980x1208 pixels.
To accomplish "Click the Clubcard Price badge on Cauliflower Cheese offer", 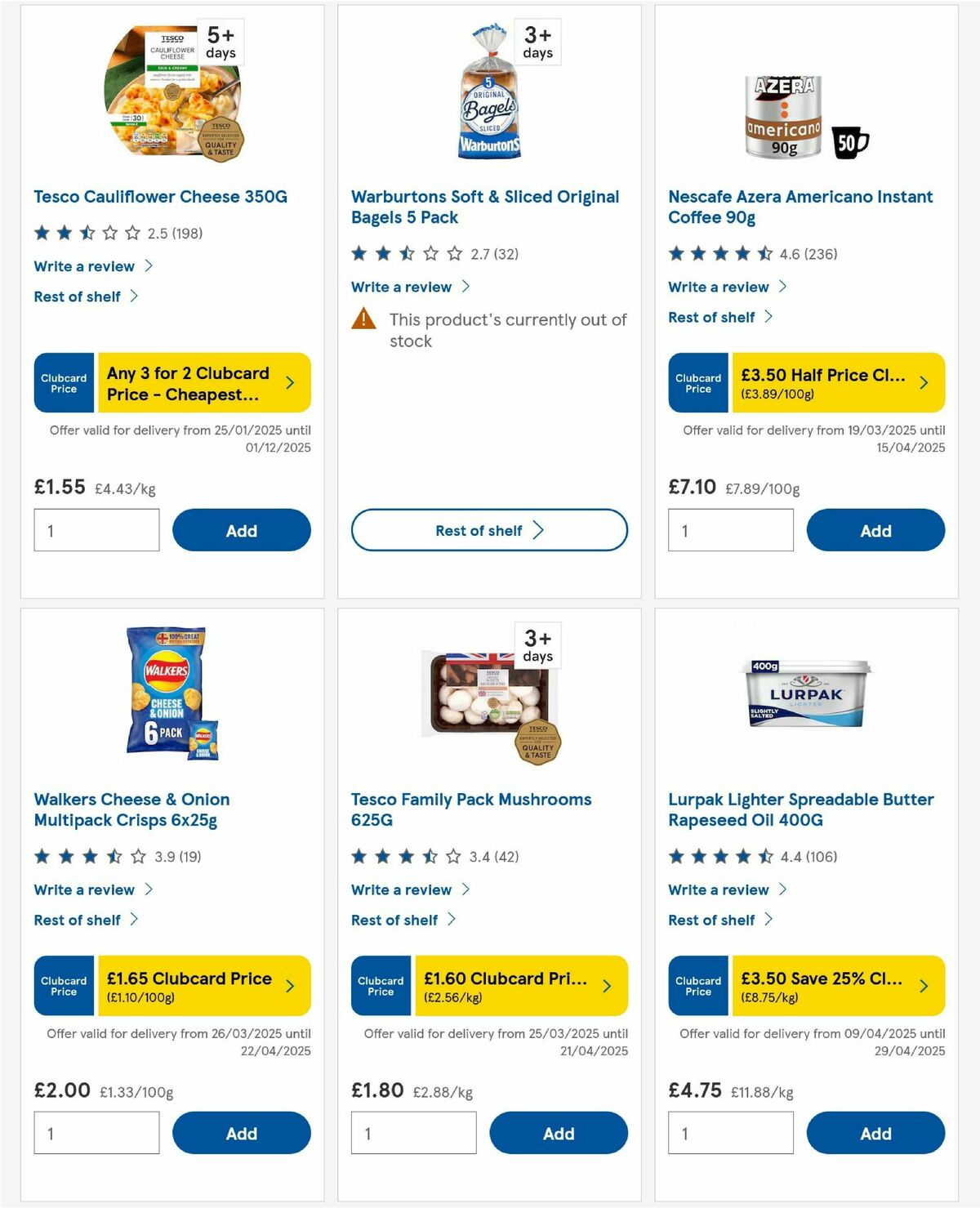I will pos(63,382).
